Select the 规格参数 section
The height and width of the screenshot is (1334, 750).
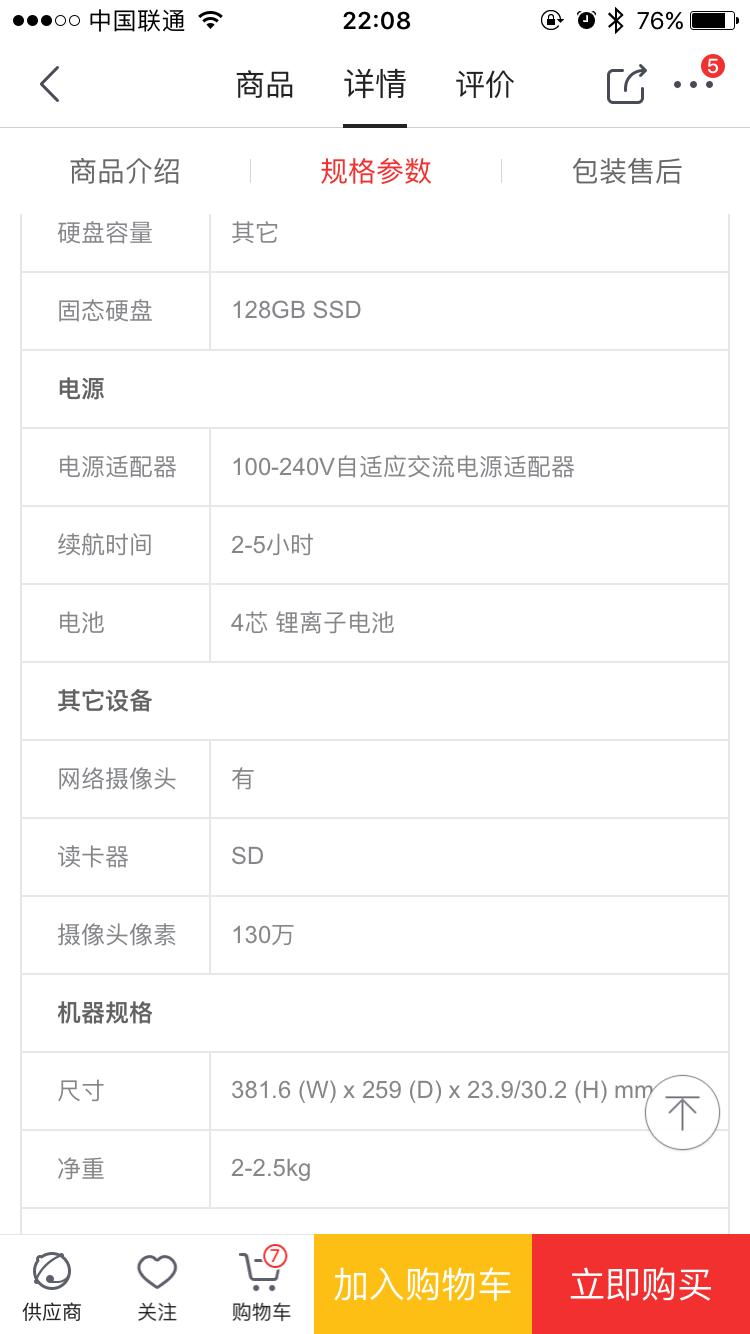pos(376,171)
